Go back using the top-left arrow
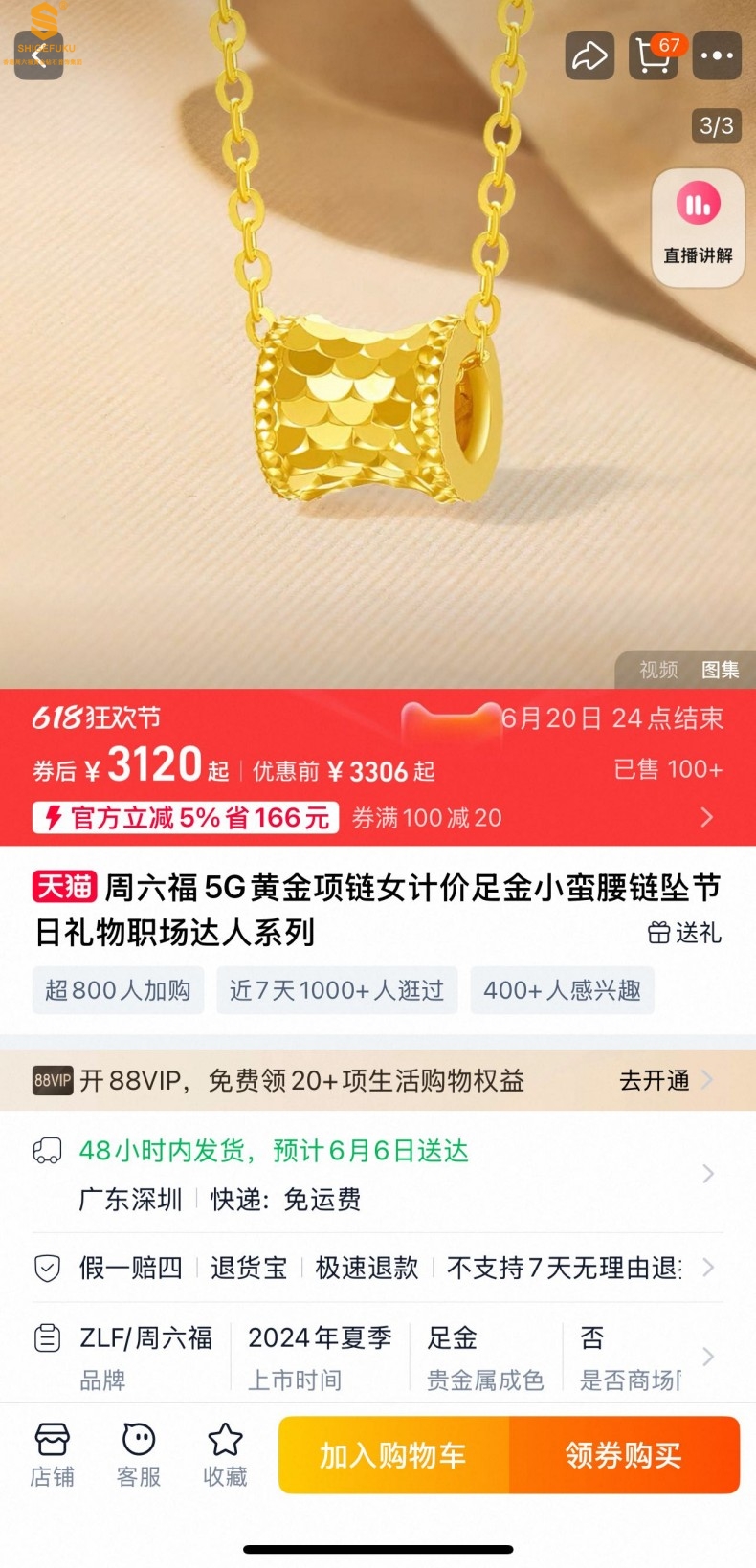 (39, 55)
